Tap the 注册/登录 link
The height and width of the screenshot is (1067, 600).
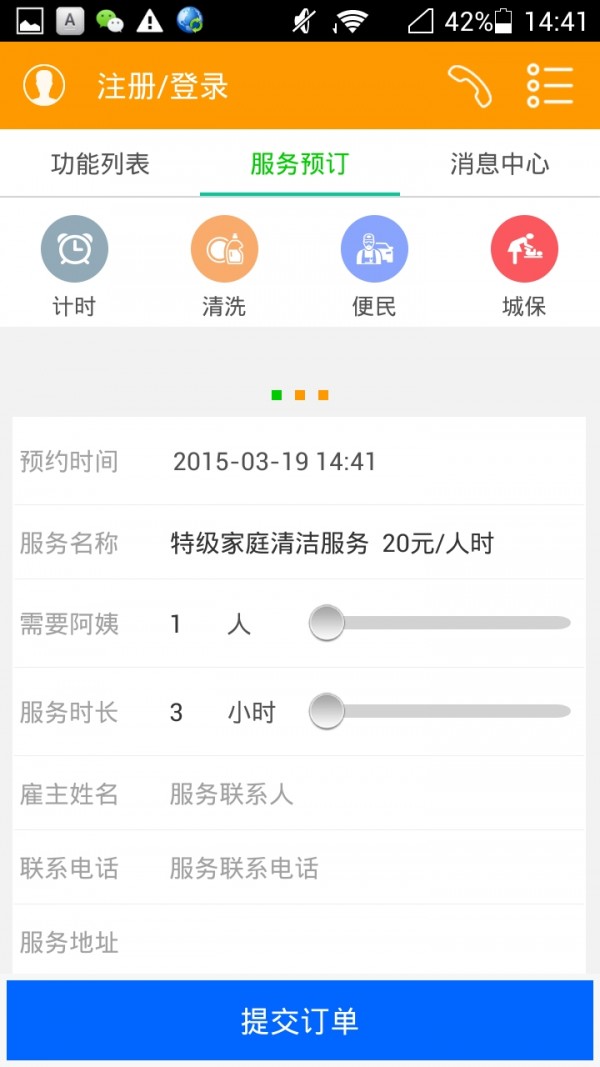tap(163, 87)
